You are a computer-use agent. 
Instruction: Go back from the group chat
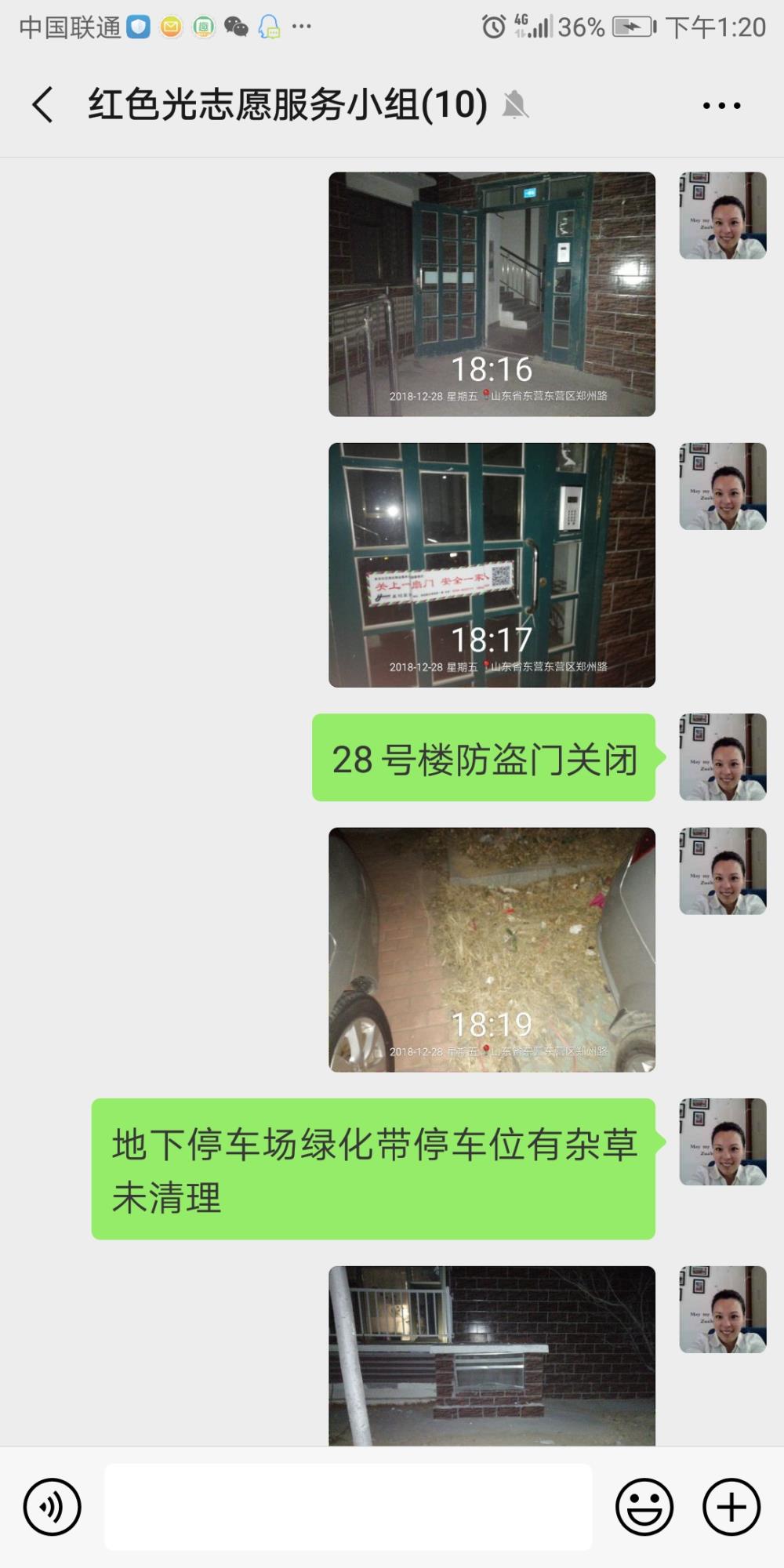click(43, 105)
